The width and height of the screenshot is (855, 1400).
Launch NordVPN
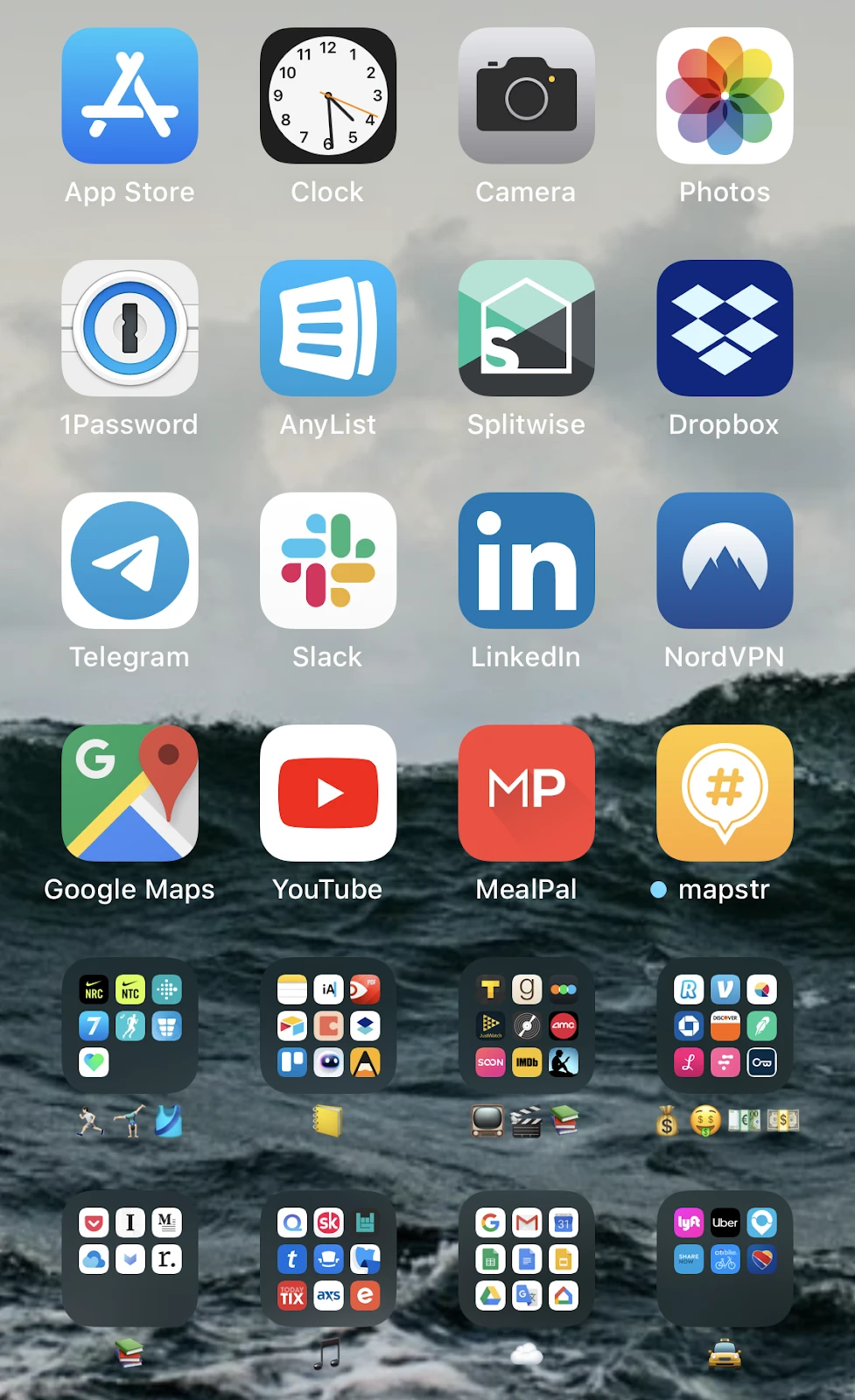pyautogui.click(x=725, y=561)
